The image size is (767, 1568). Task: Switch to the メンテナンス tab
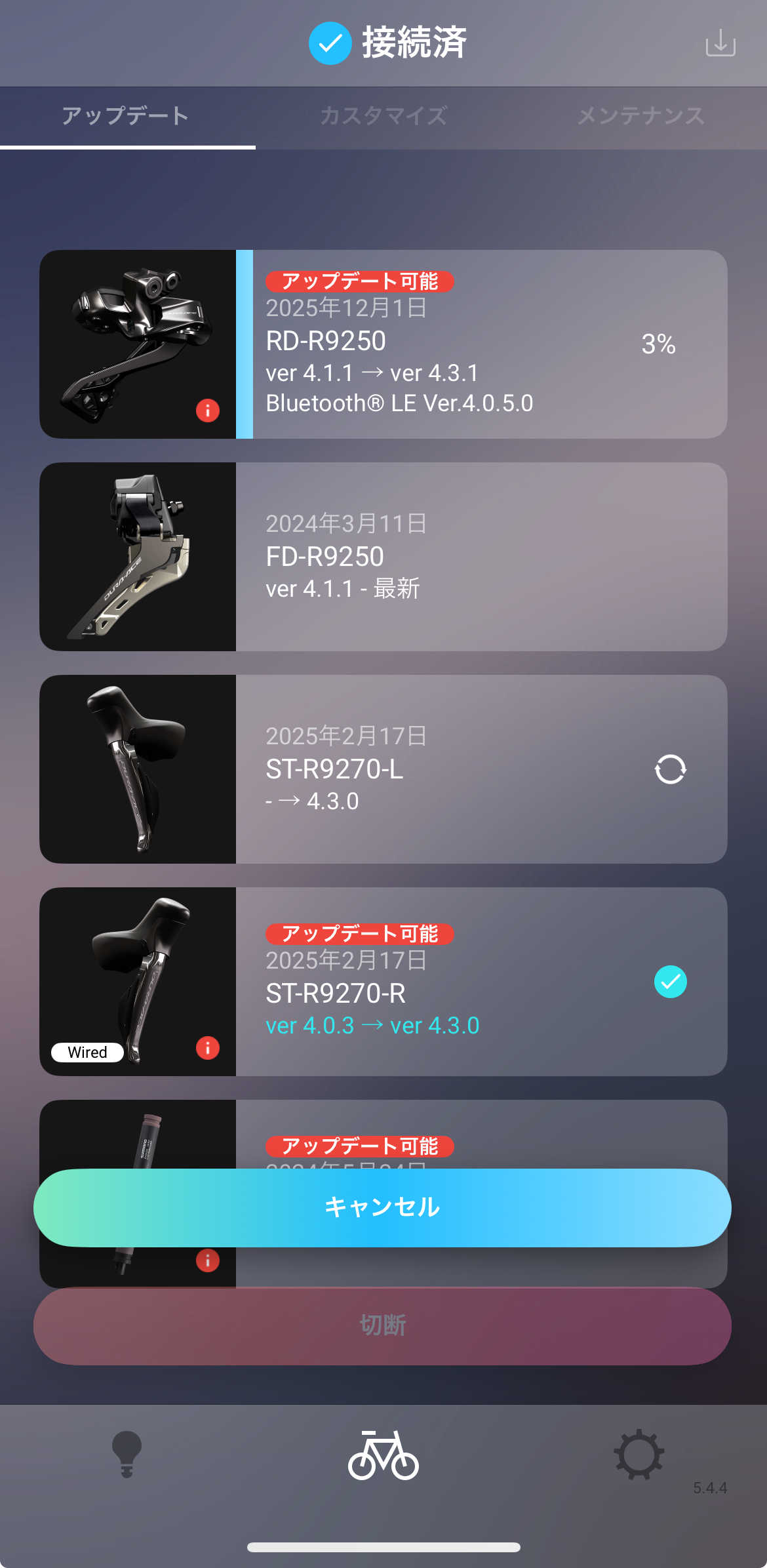[x=640, y=116]
